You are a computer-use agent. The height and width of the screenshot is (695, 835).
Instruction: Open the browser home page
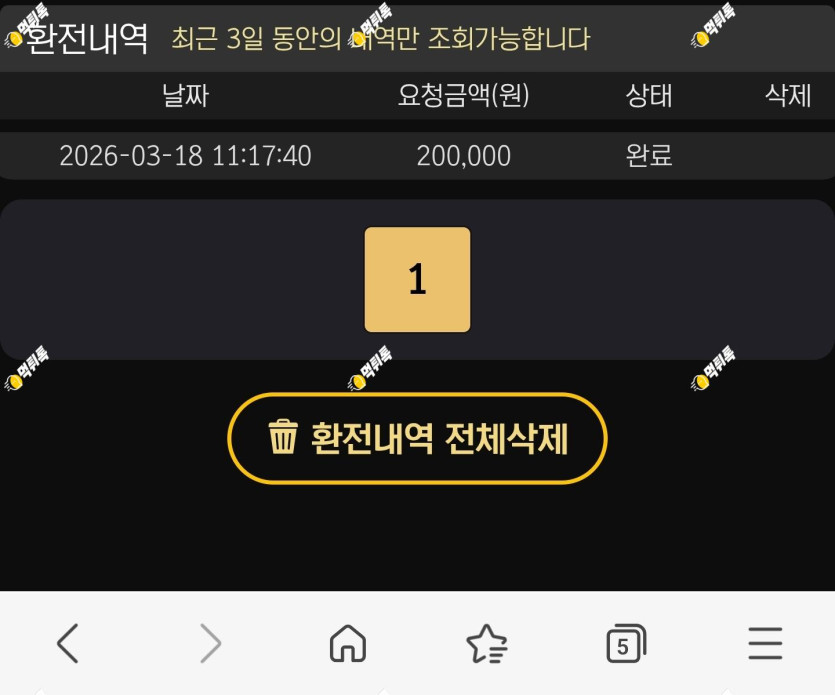[x=348, y=643]
